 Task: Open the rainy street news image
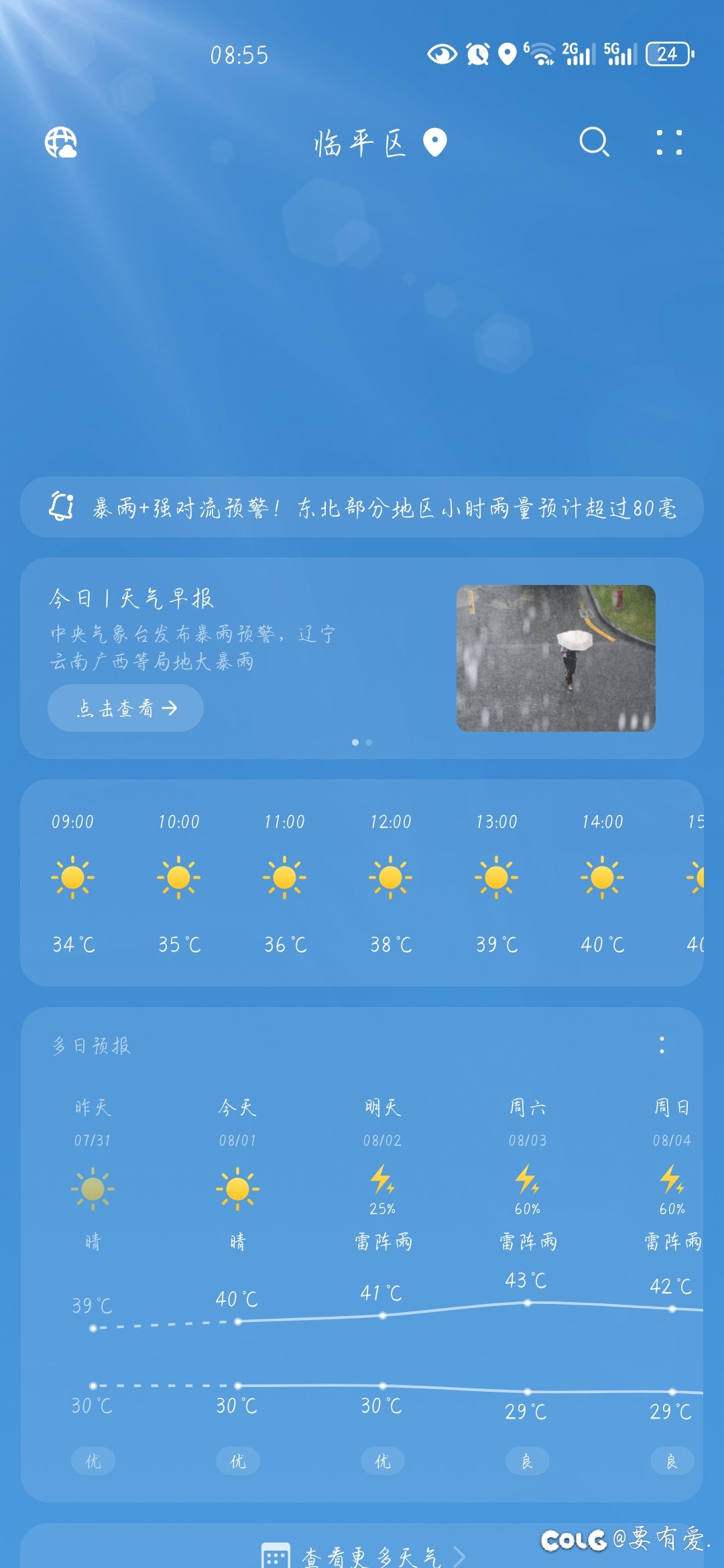pyautogui.click(x=556, y=658)
